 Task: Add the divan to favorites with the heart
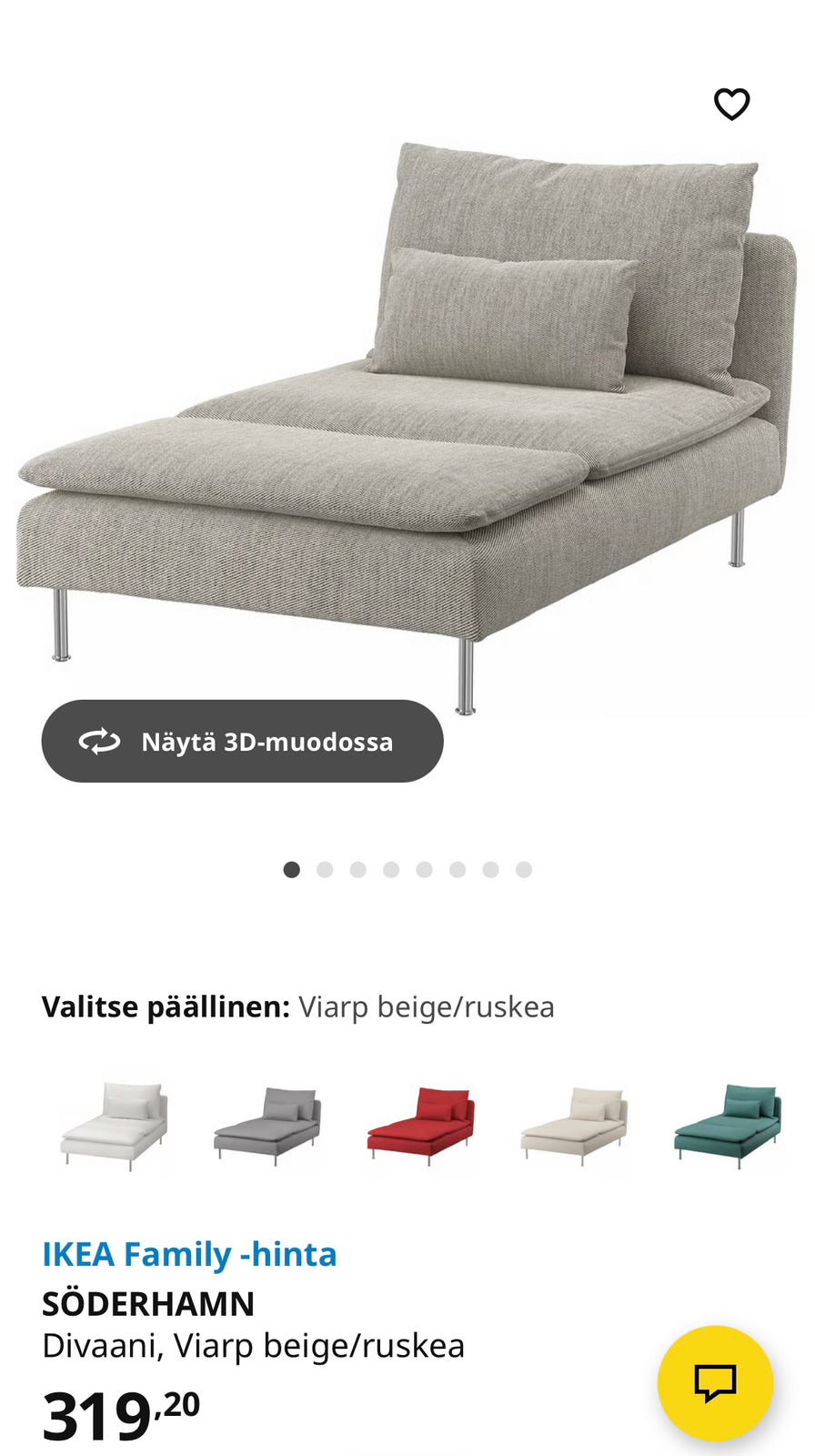coord(731,104)
